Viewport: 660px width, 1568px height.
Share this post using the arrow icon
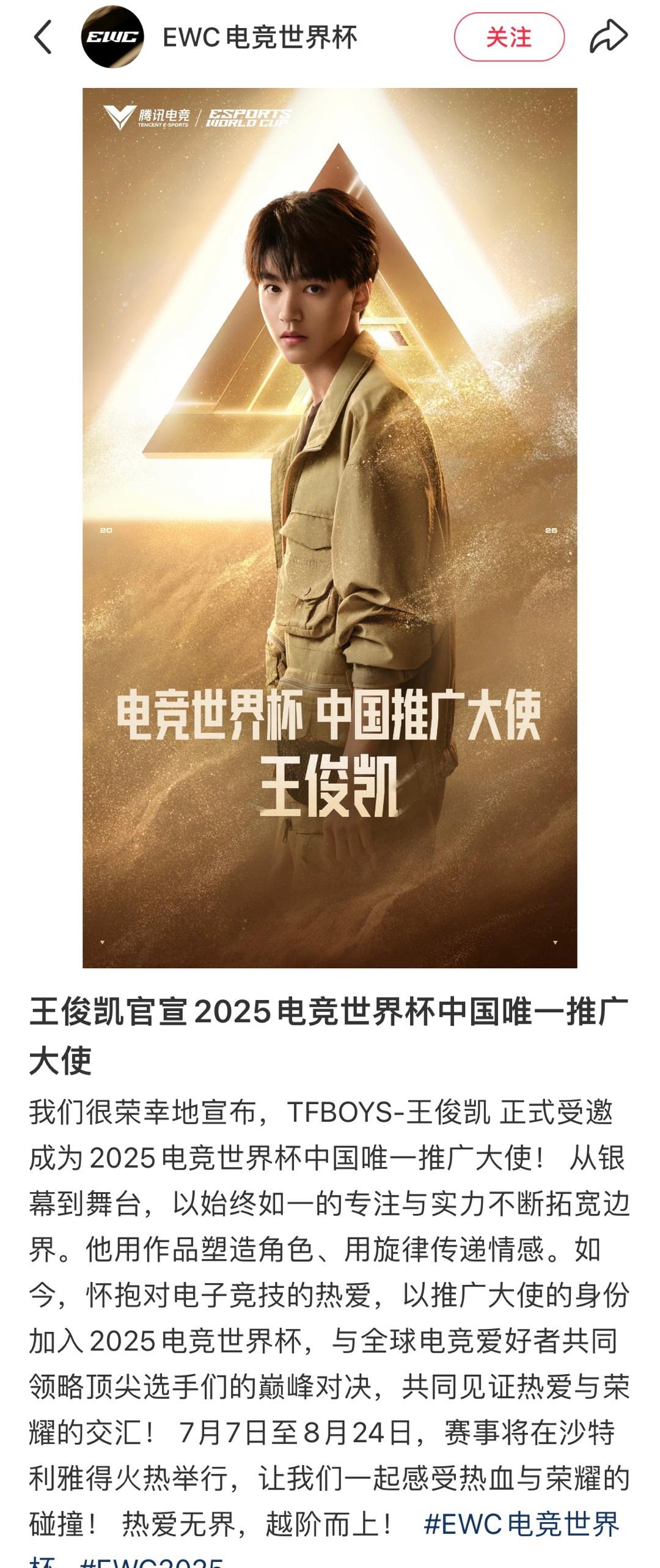coord(609,36)
